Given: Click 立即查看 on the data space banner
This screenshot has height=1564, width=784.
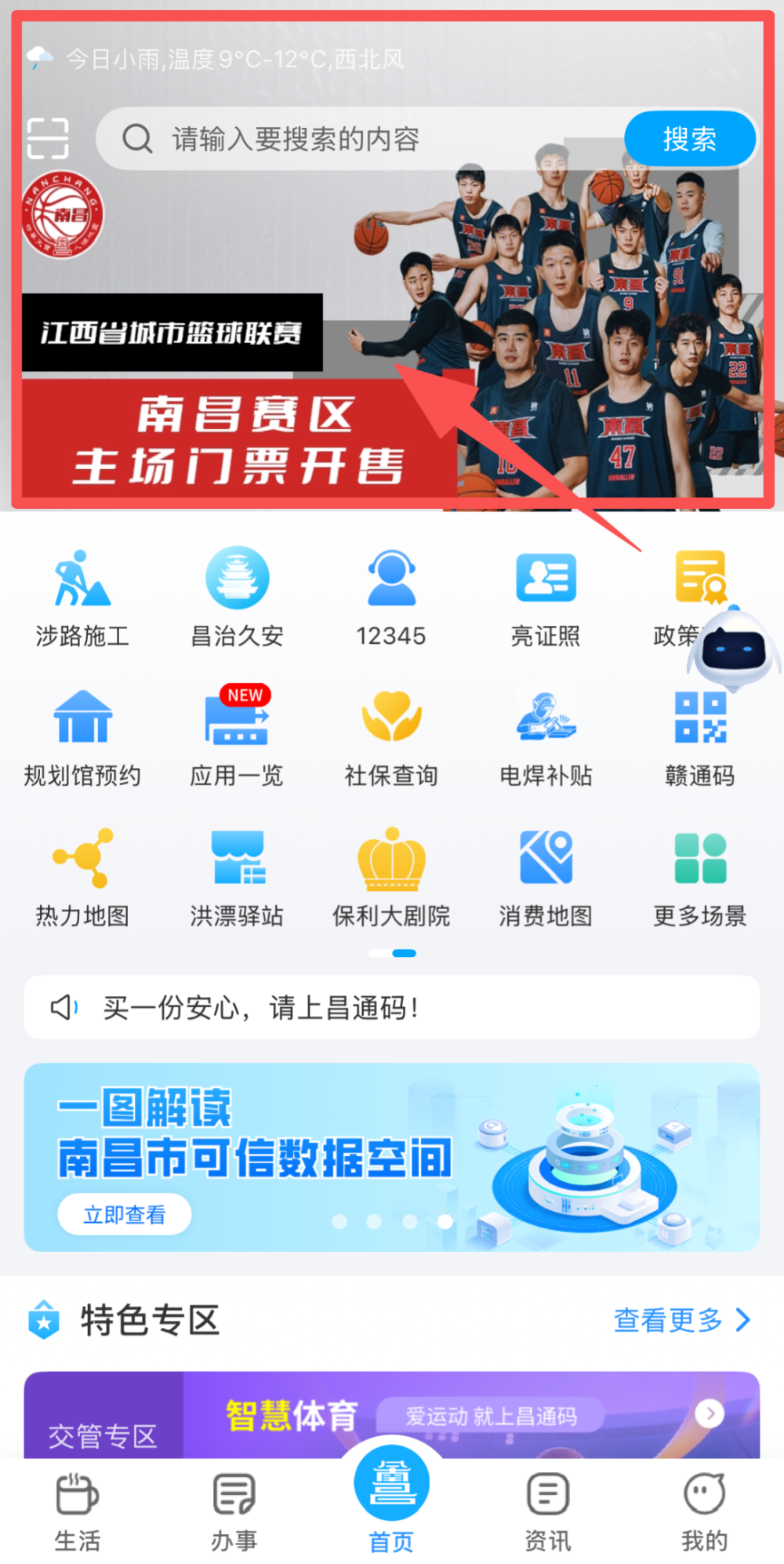Looking at the screenshot, I should click(x=124, y=1214).
